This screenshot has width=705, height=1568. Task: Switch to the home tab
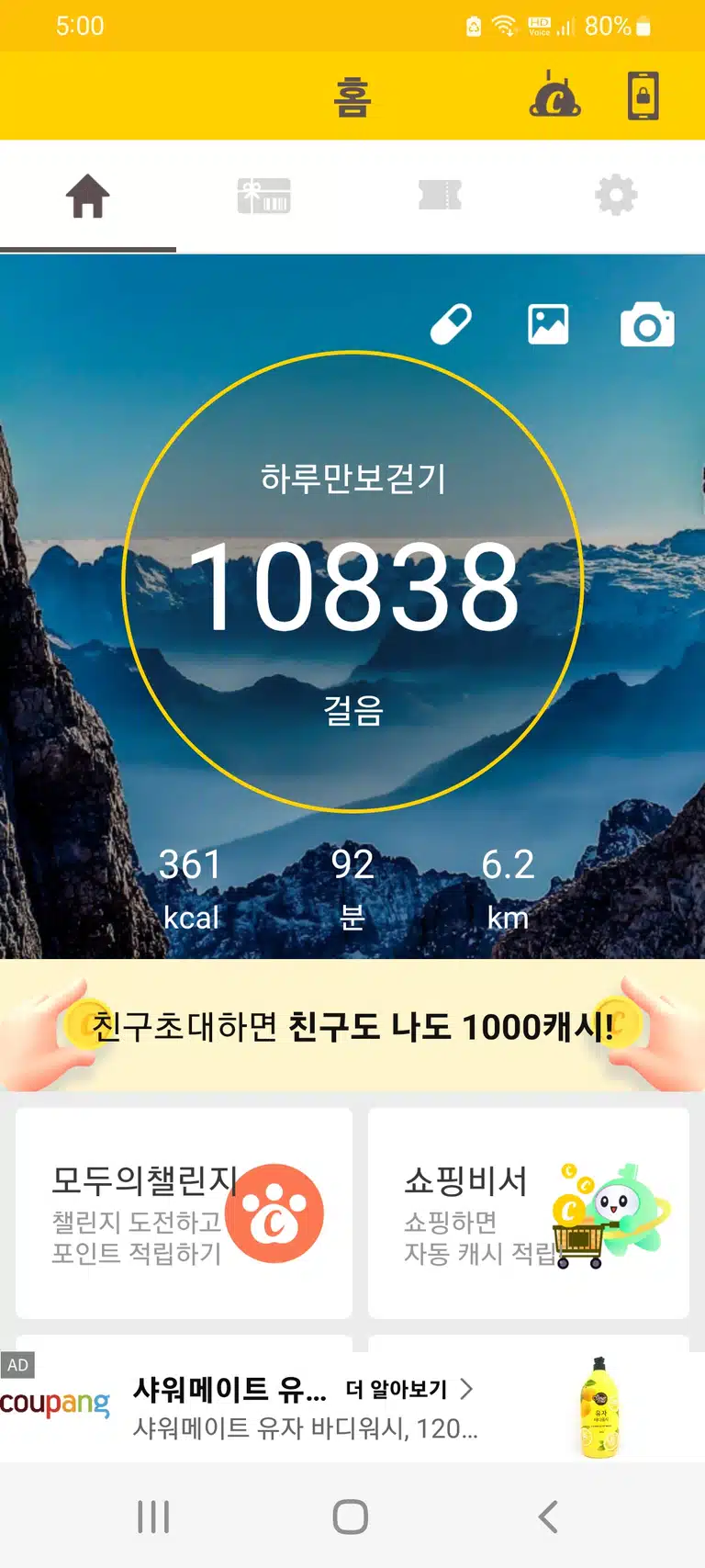pyautogui.click(x=88, y=196)
